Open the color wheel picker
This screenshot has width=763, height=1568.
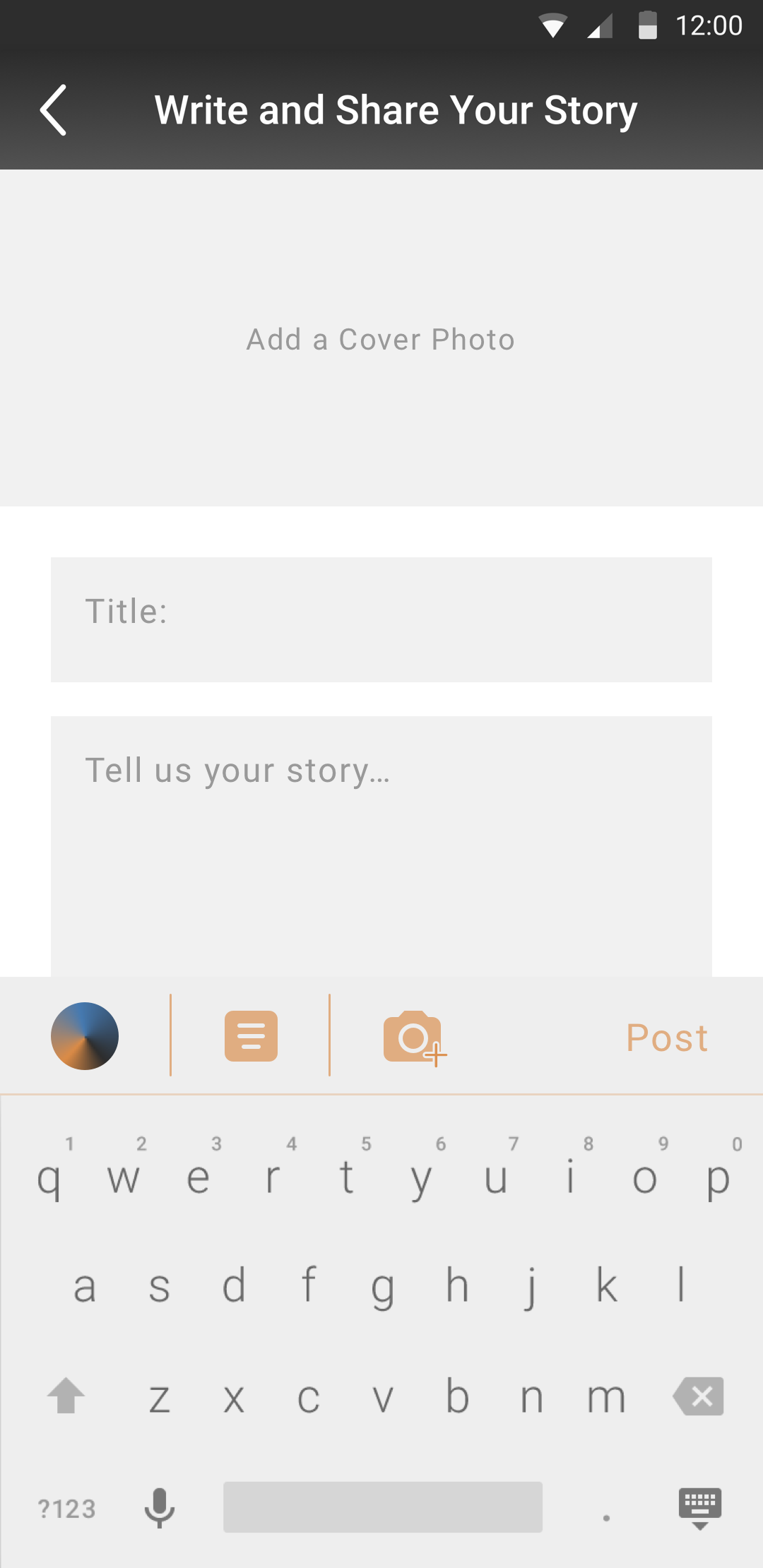(x=85, y=1036)
